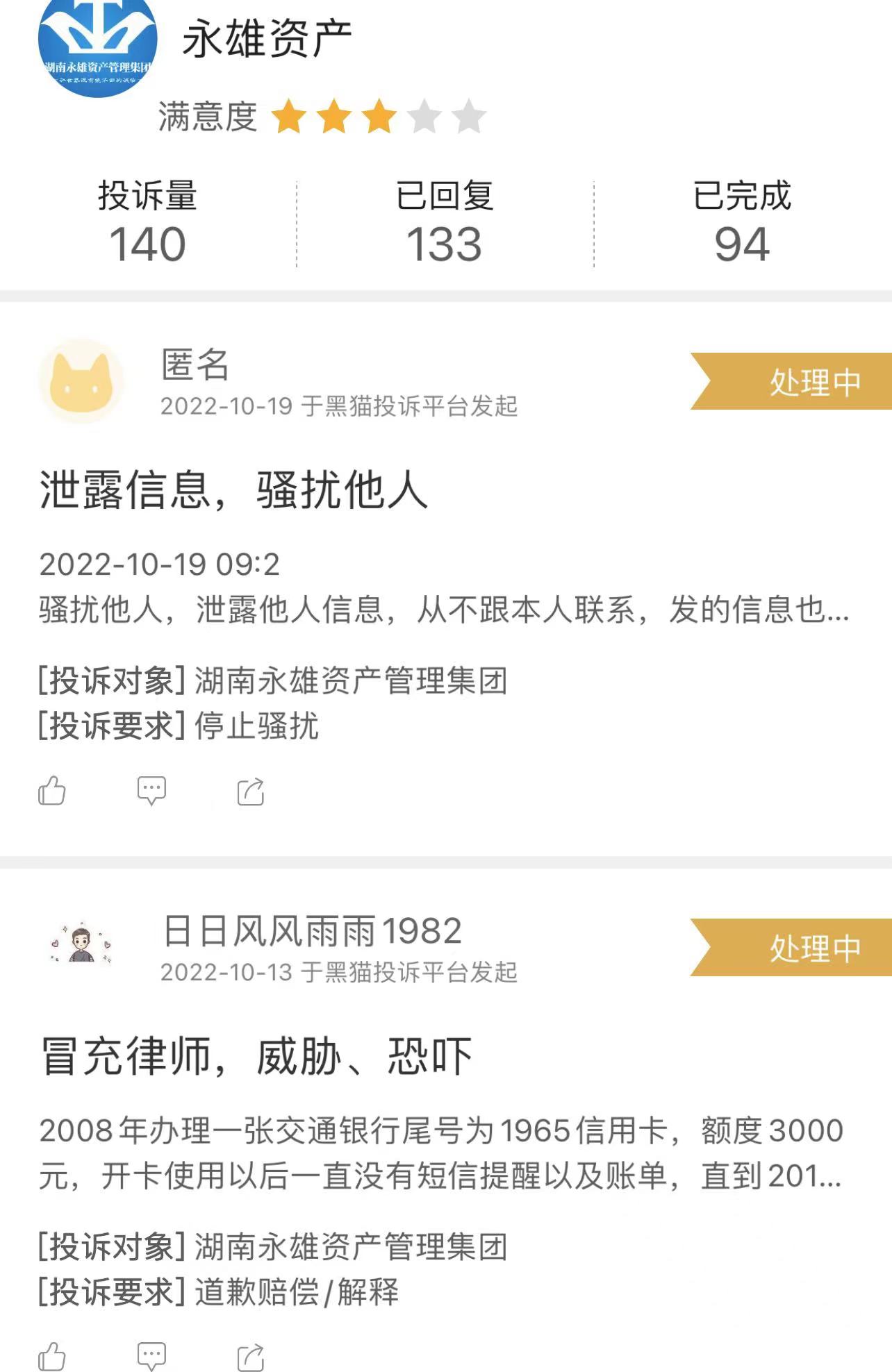The height and width of the screenshot is (1372, 892).
Task: Open the 冒充律师，威胁、恐吓 complaint details
Action: pos(257,1057)
